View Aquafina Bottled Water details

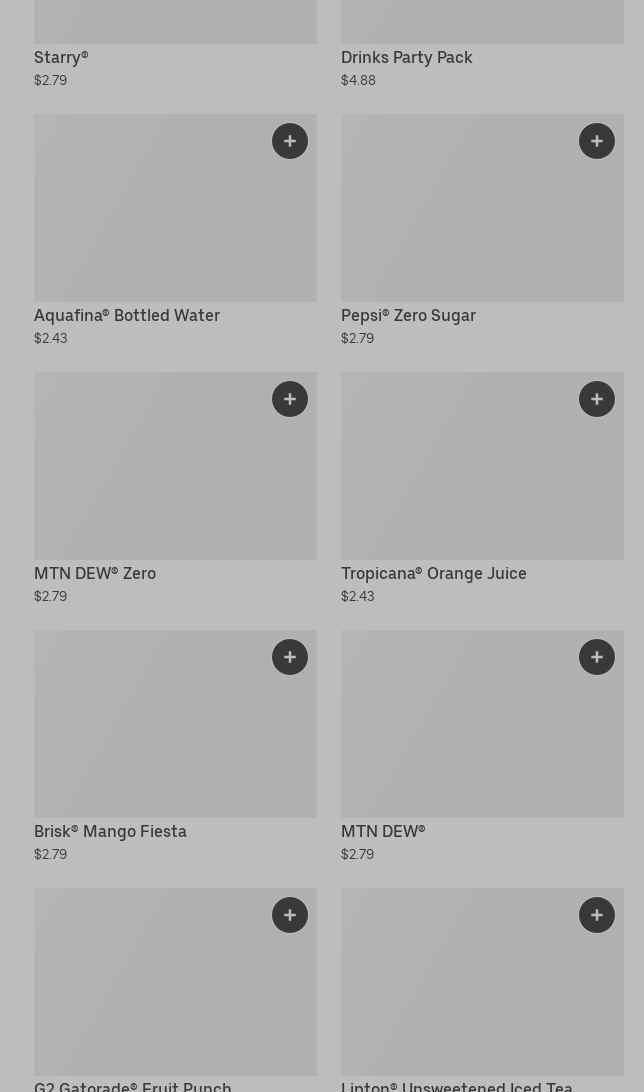click(127, 316)
